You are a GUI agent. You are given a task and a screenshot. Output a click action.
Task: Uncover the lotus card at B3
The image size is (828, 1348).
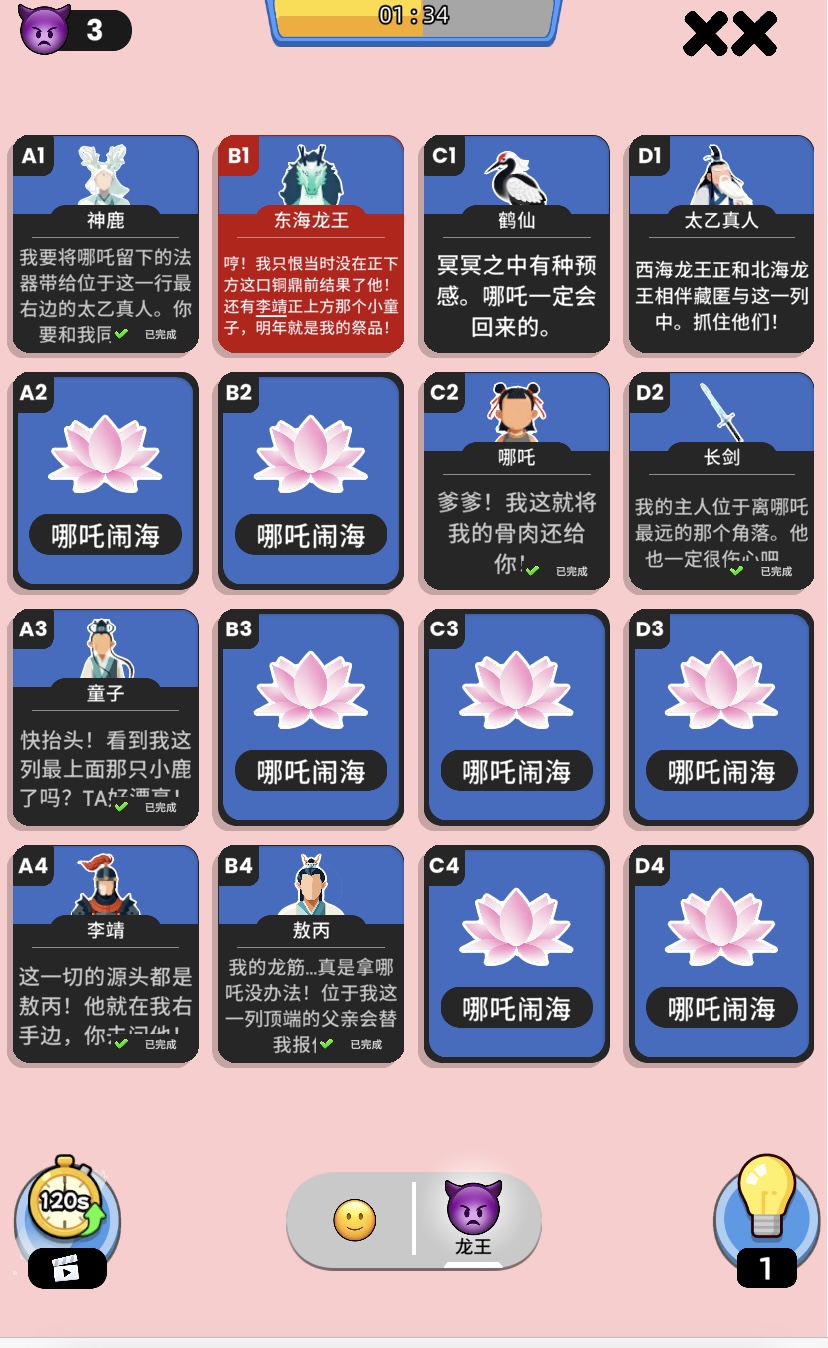[311, 717]
